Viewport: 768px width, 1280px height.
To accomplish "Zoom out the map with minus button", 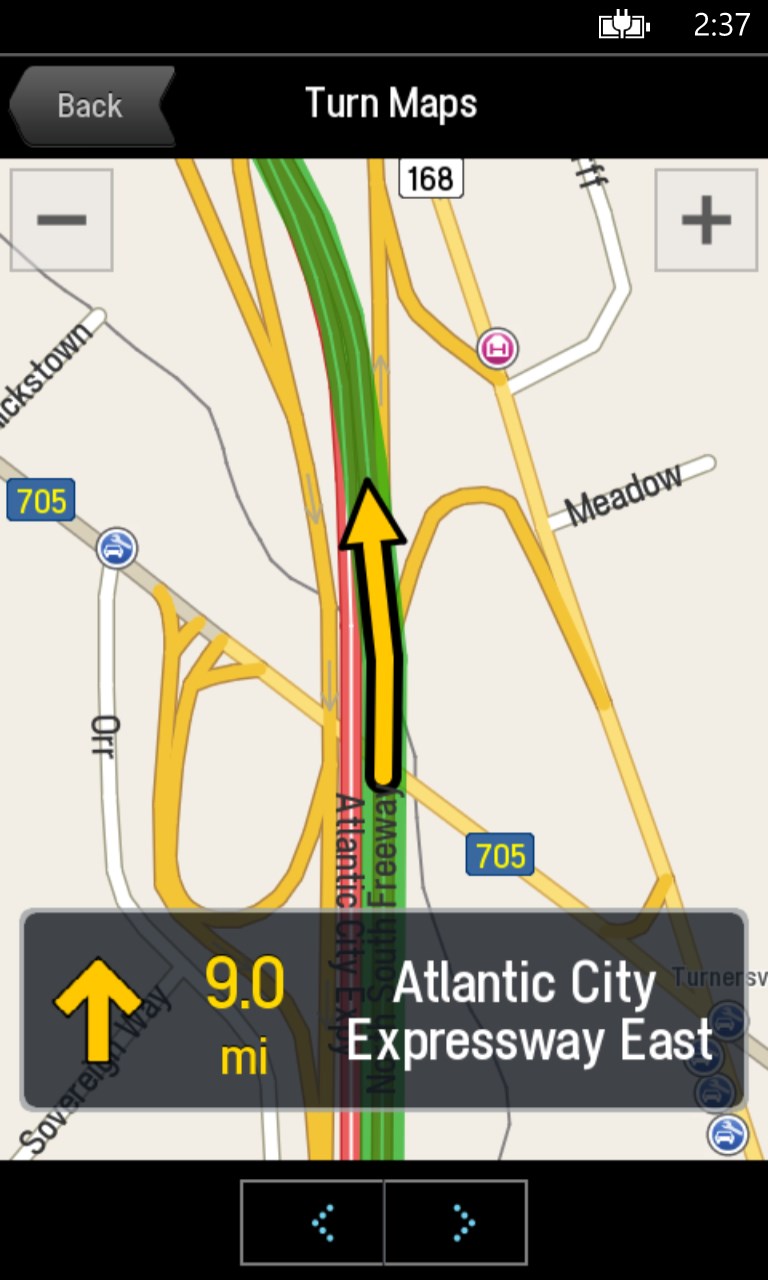I will (x=61, y=220).
